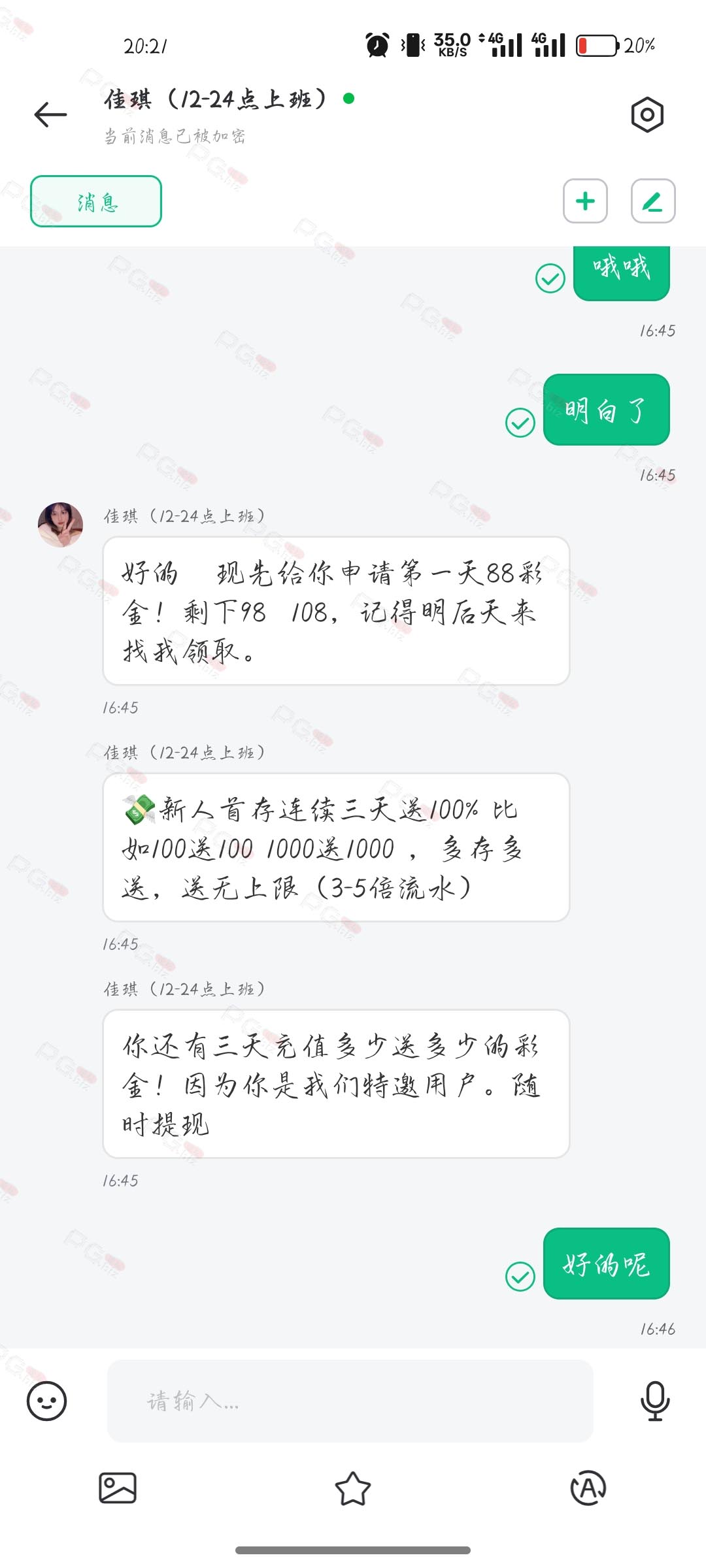
Task: Open chat settings hexagon icon
Action: (x=647, y=115)
